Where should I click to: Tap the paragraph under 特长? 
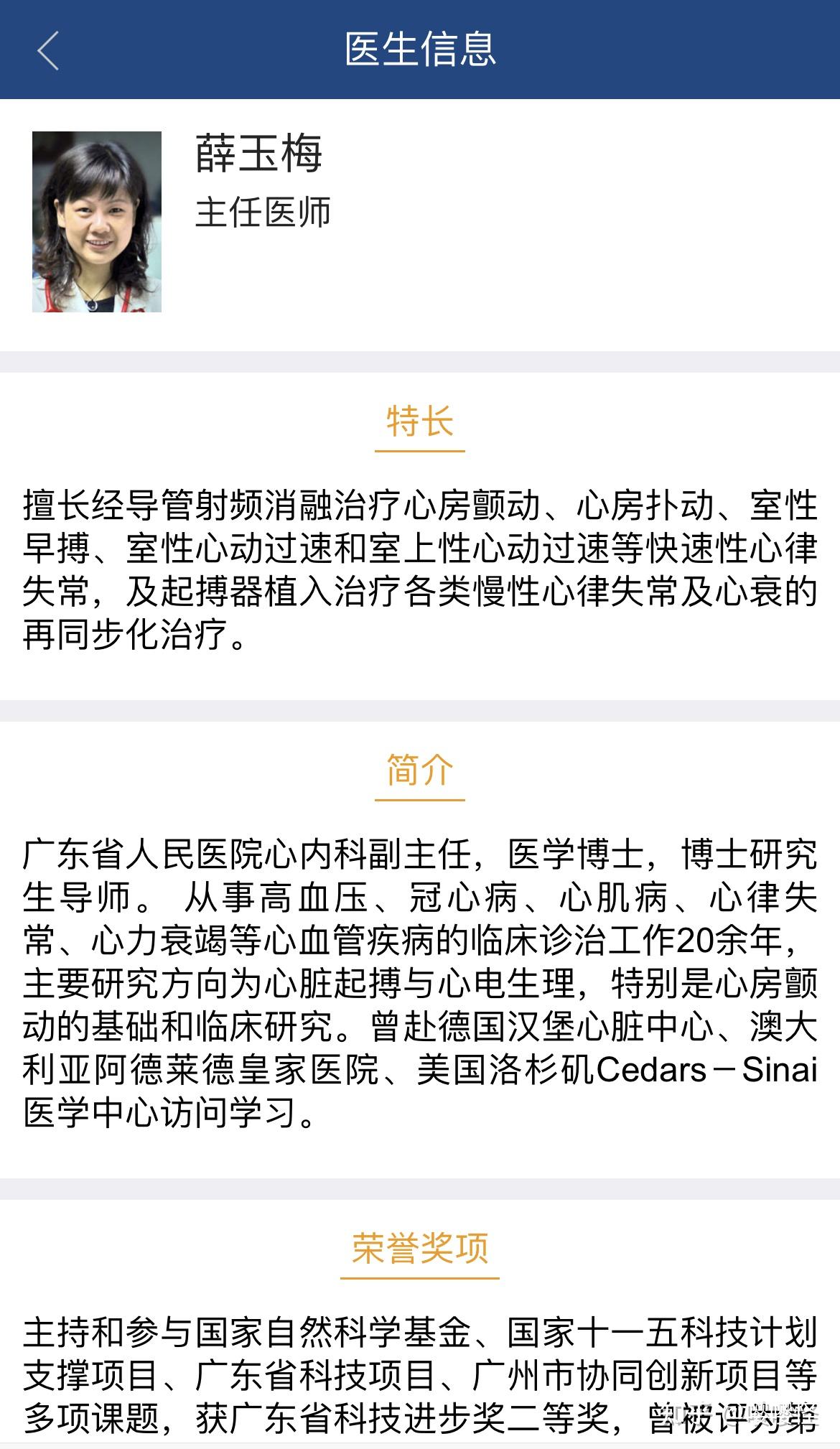click(420, 567)
